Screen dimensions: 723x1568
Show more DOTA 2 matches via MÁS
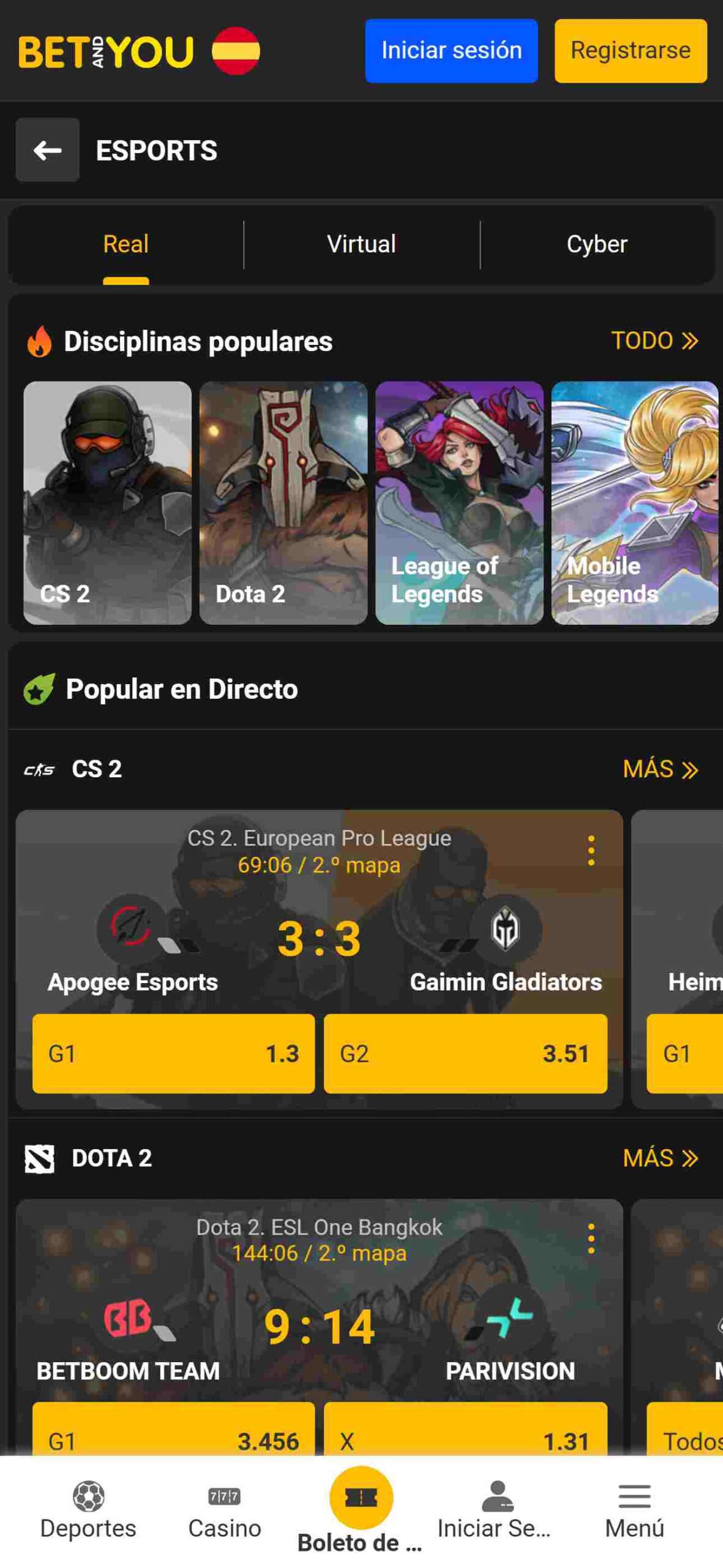pos(660,1158)
